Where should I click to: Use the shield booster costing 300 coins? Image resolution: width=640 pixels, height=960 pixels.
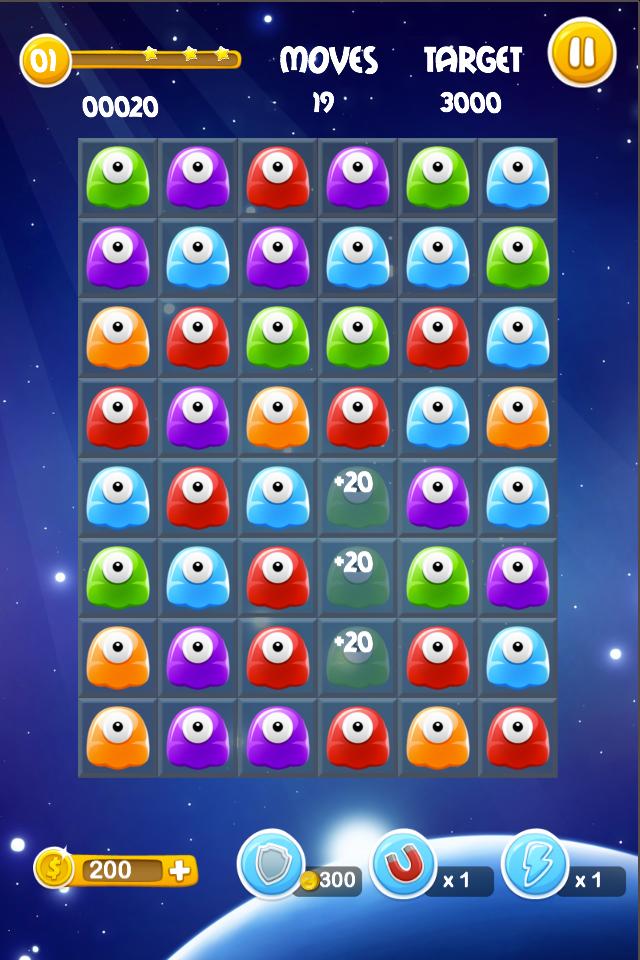(271, 864)
